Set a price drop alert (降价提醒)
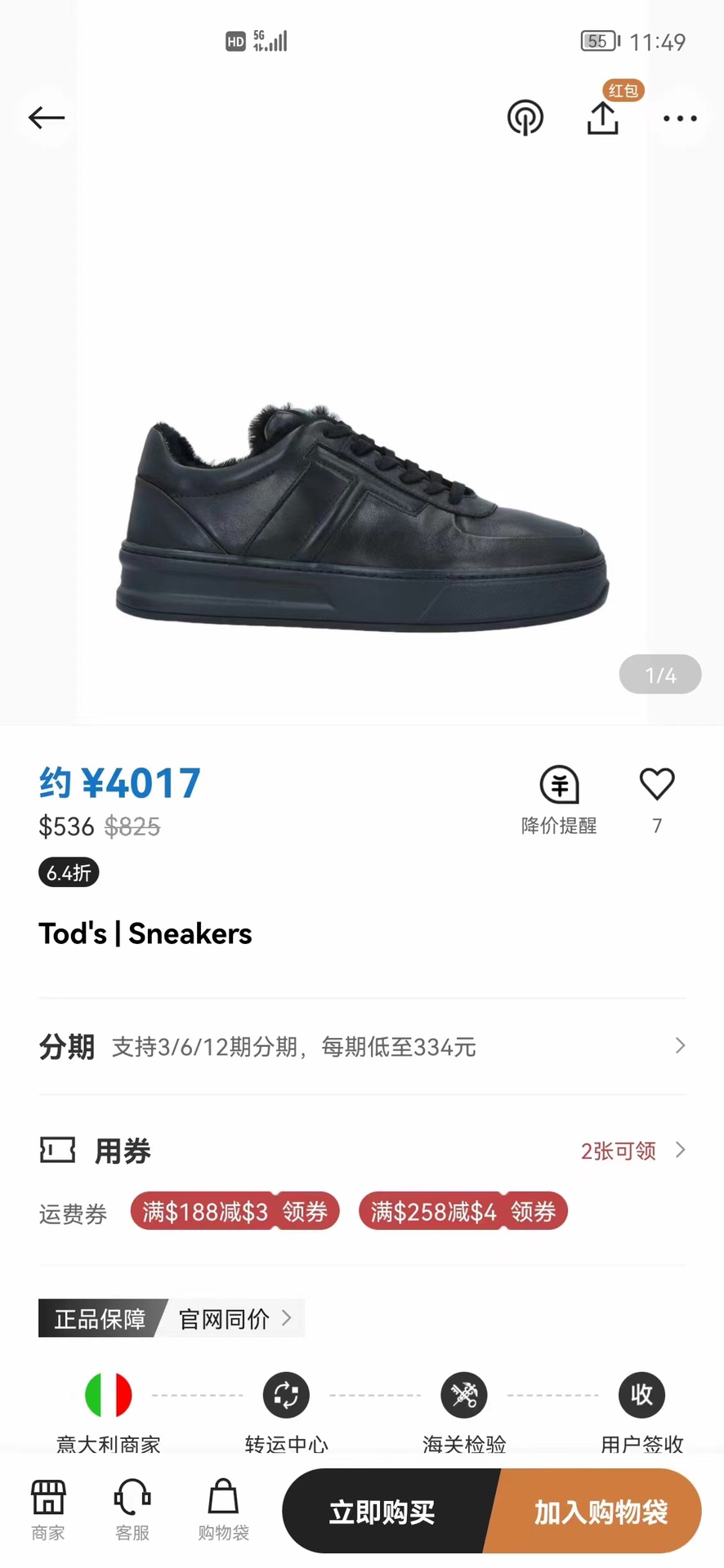The width and height of the screenshot is (724, 1568). click(x=559, y=800)
